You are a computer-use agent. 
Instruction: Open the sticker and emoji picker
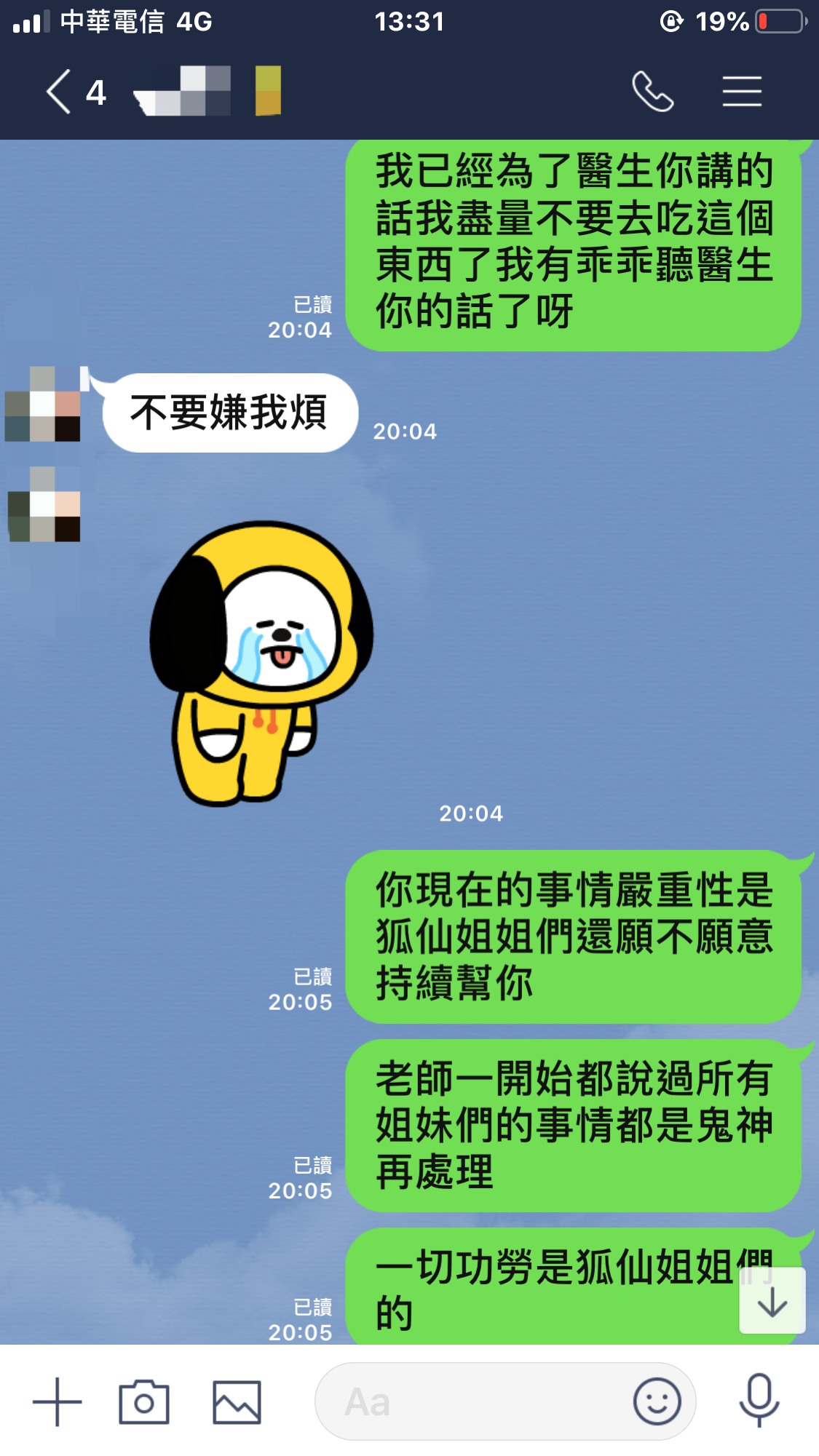pos(657,1401)
